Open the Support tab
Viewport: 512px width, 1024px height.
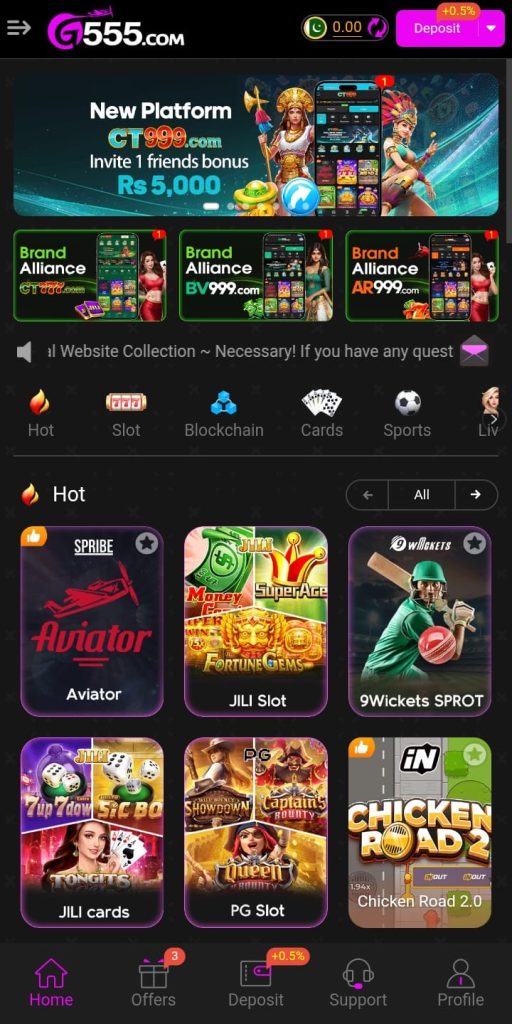click(358, 983)
